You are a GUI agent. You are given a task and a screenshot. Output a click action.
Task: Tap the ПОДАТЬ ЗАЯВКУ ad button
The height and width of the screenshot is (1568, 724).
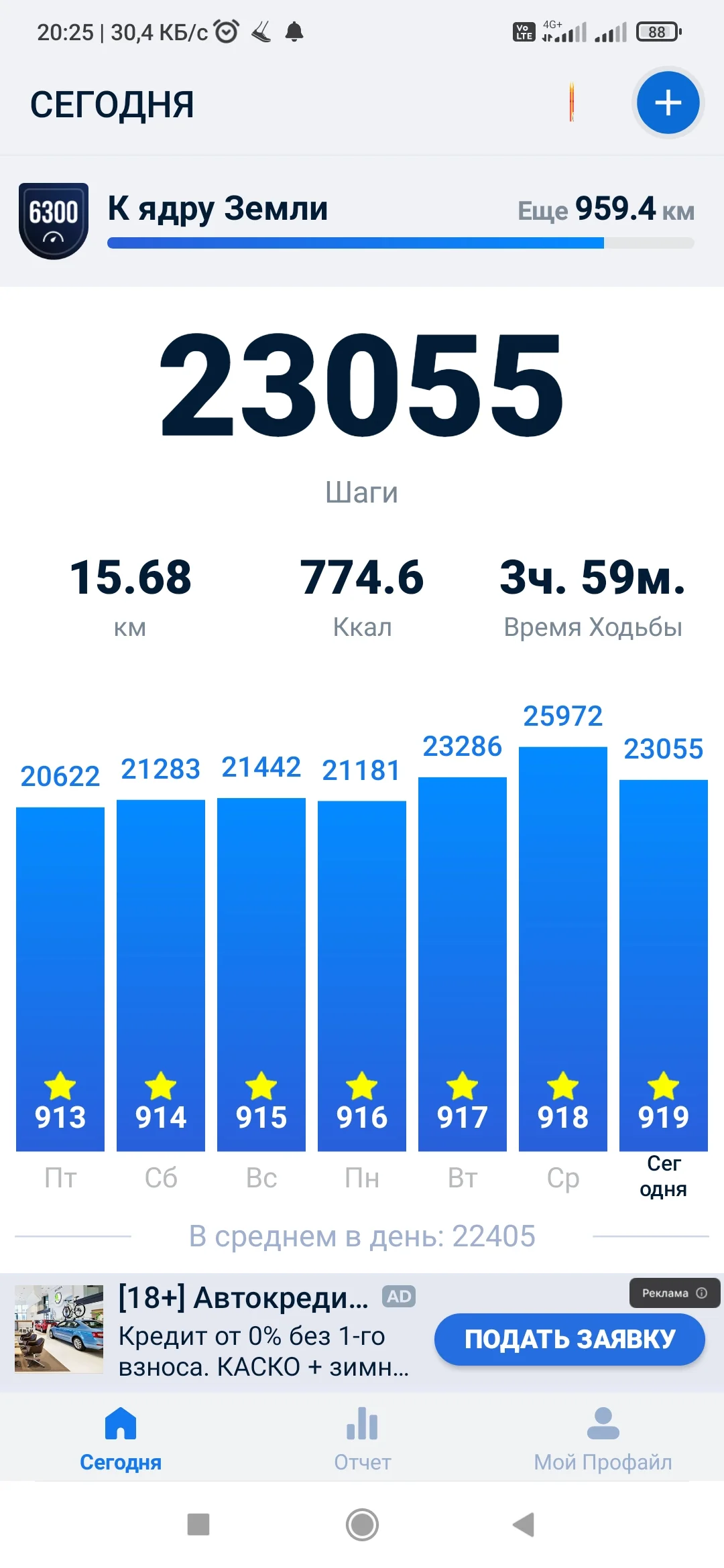point(570,1339)
